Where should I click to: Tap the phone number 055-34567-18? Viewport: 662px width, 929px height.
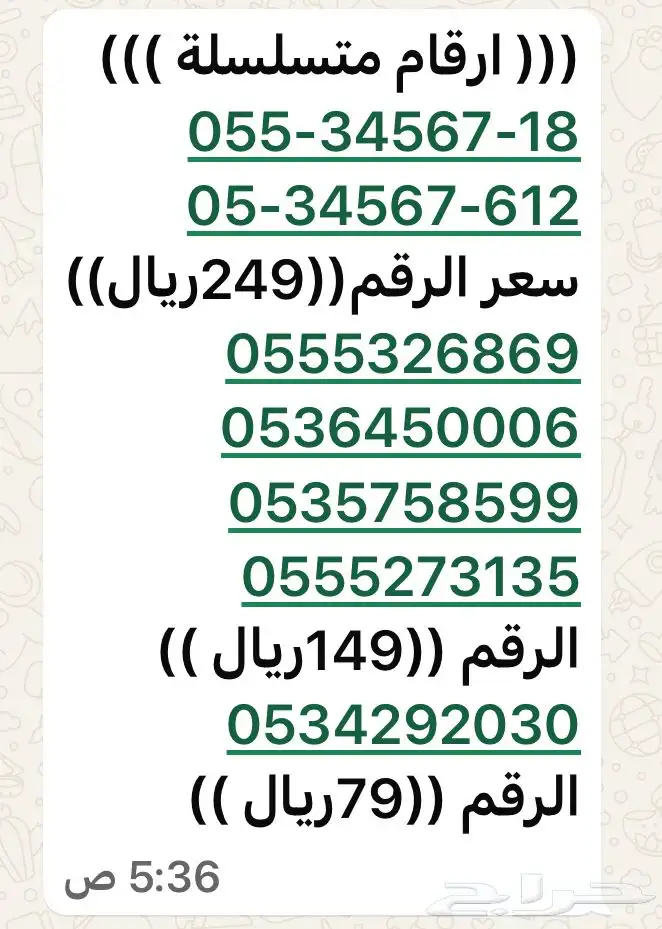(383, 133)
